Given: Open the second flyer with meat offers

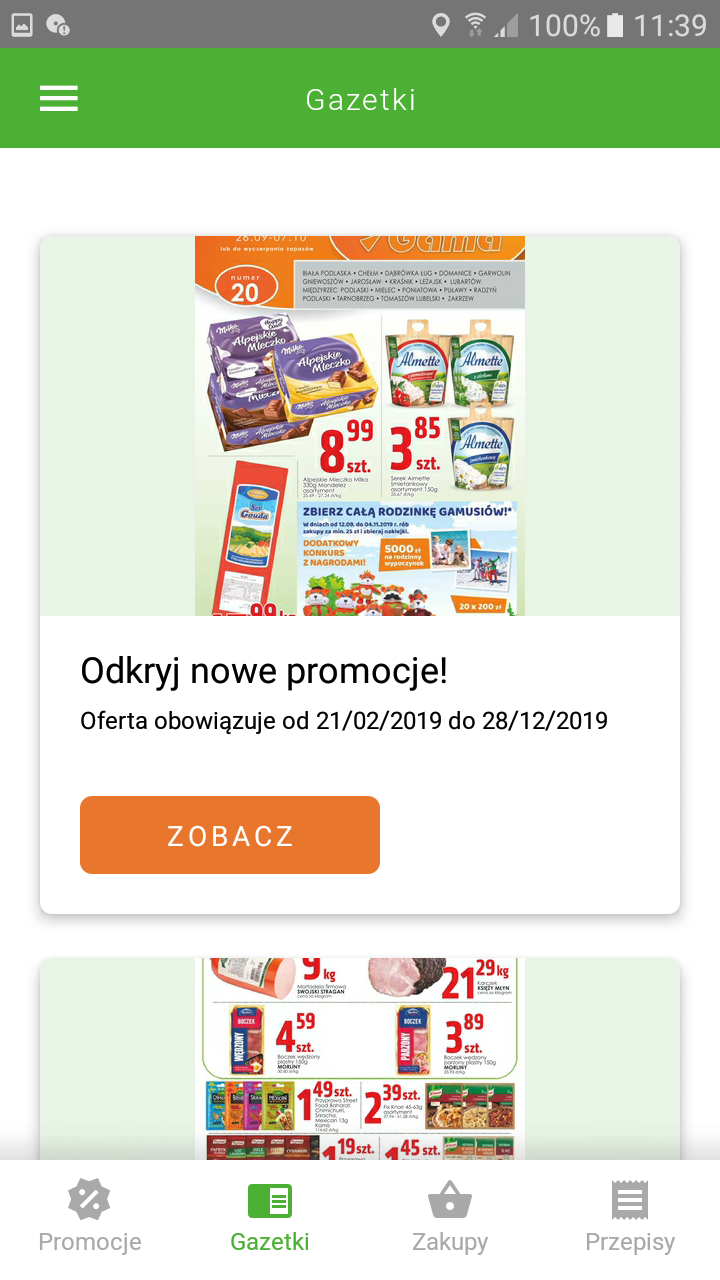Looking at the screenshot, I should click(x=360, y=1058).
